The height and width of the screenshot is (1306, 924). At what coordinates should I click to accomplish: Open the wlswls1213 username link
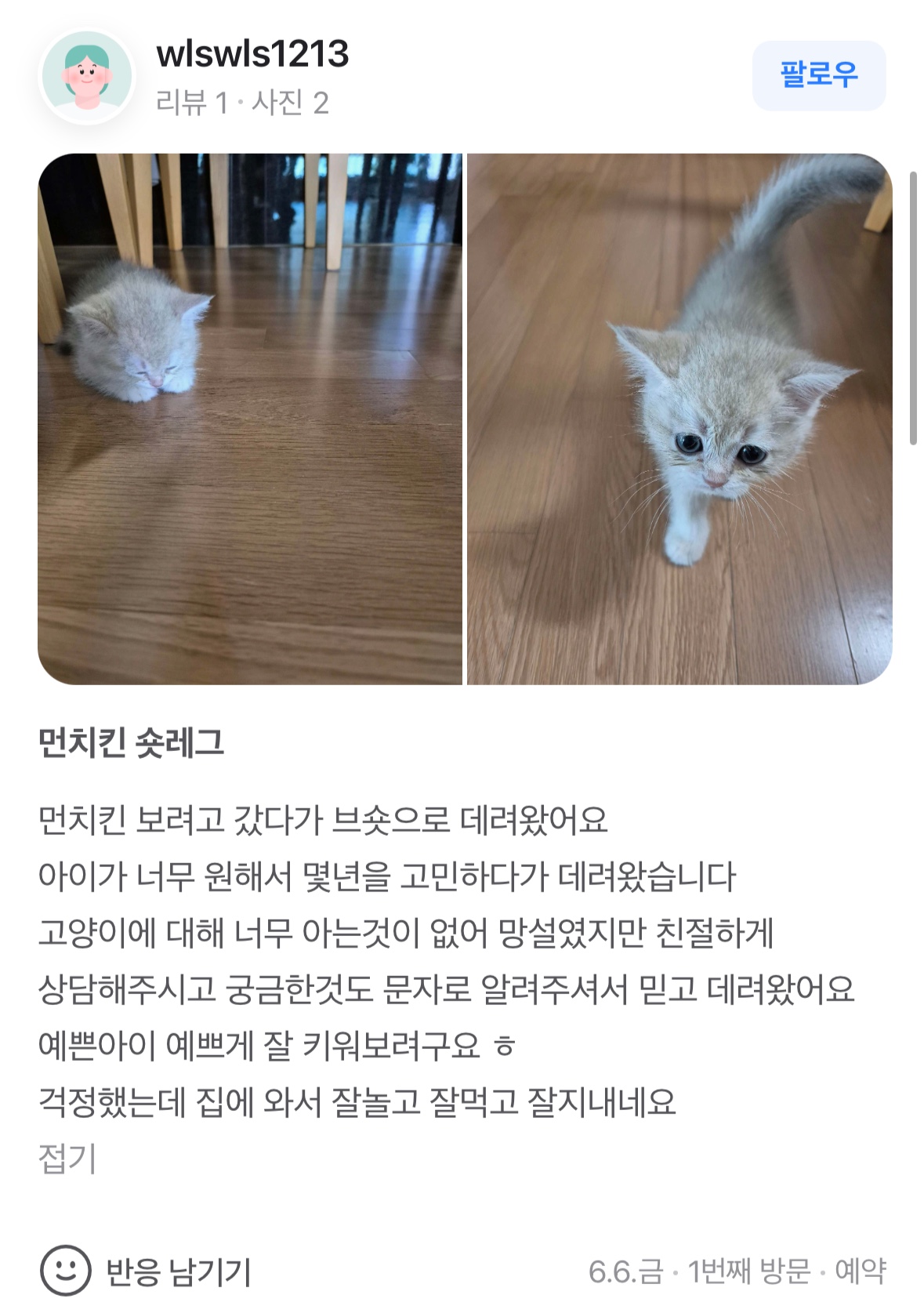252,54
